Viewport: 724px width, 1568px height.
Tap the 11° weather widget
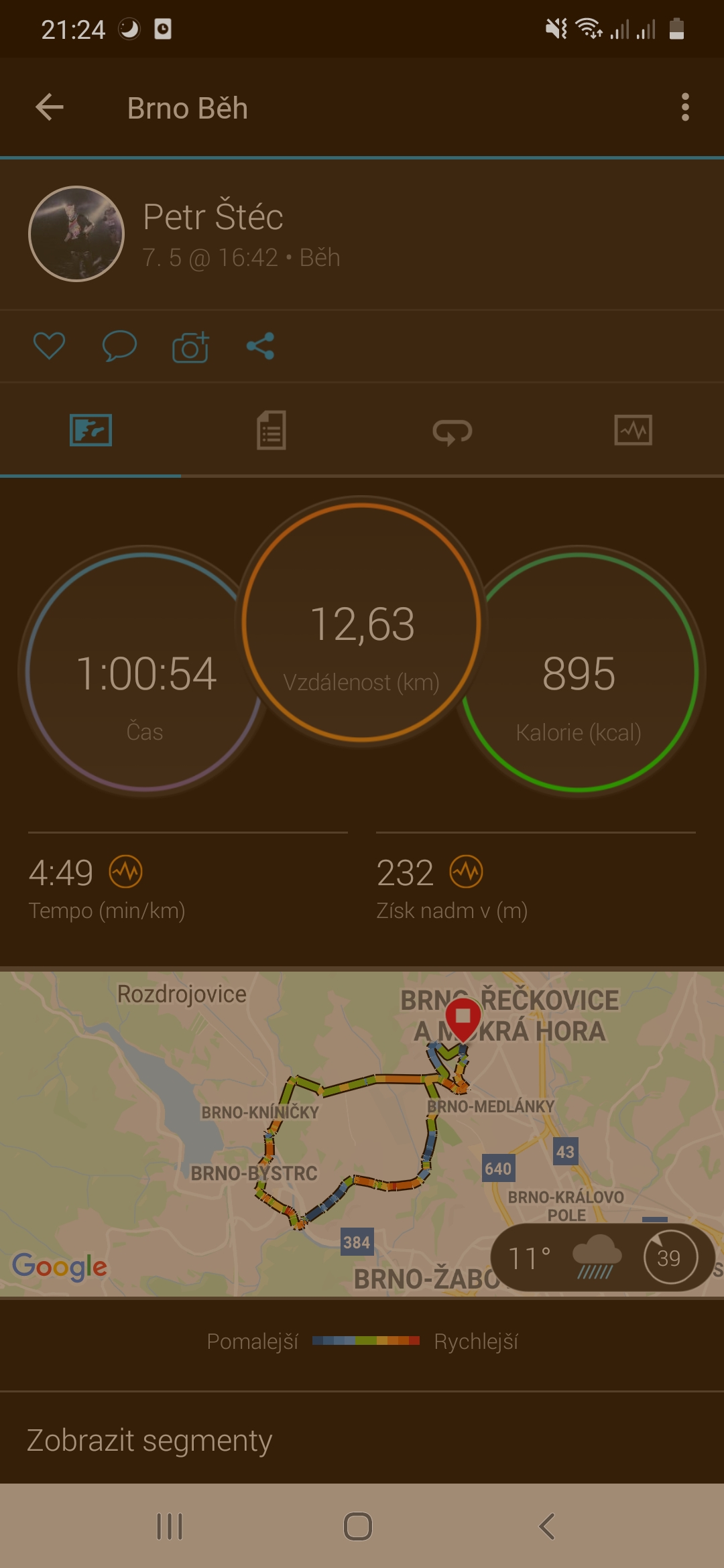pyautogui.click(x=602, y=1258)
